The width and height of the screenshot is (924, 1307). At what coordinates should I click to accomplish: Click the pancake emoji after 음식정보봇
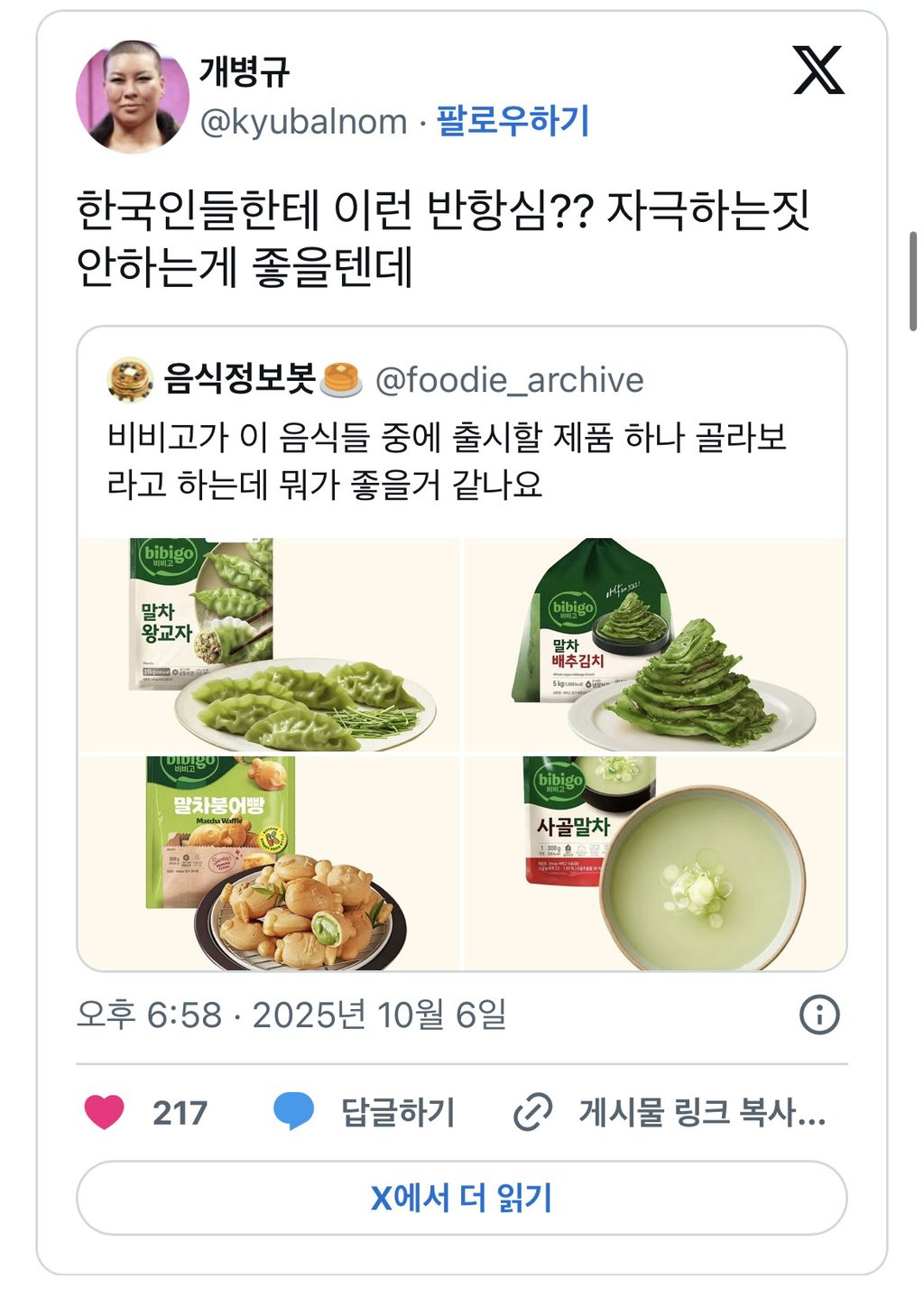341,378
